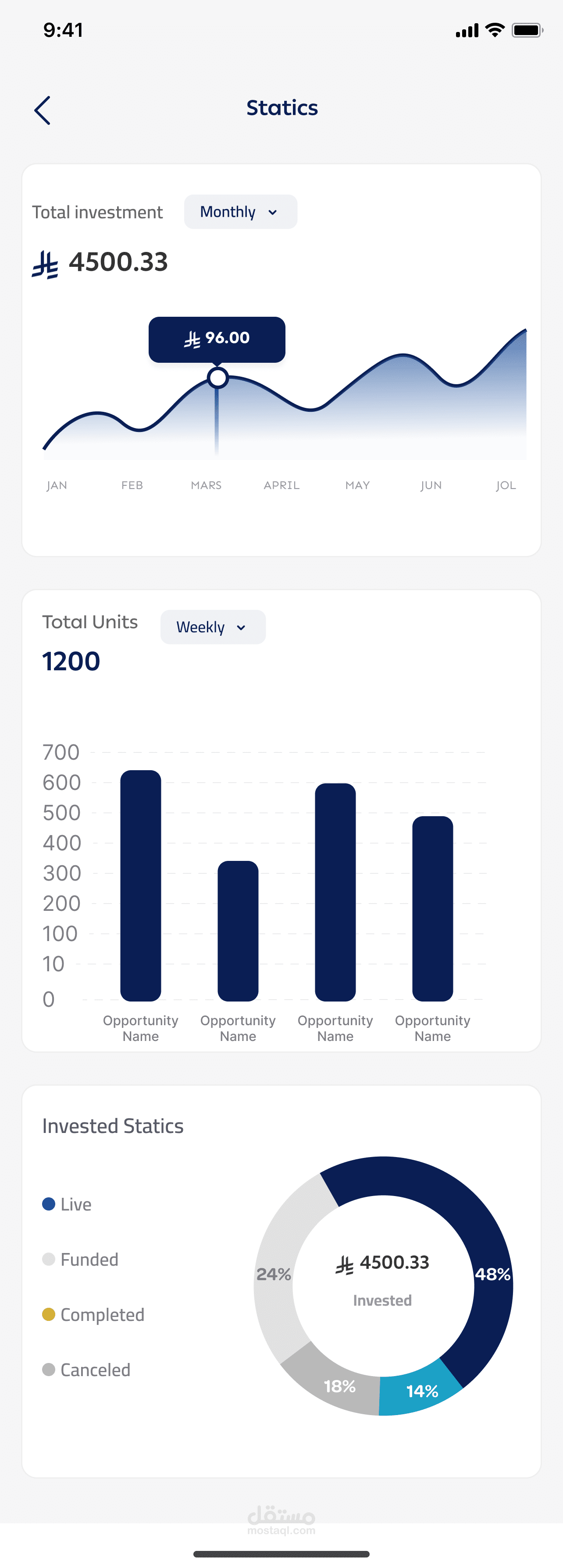Go back using the arrow
563x1568 pixels.
(x=42, y=110)
